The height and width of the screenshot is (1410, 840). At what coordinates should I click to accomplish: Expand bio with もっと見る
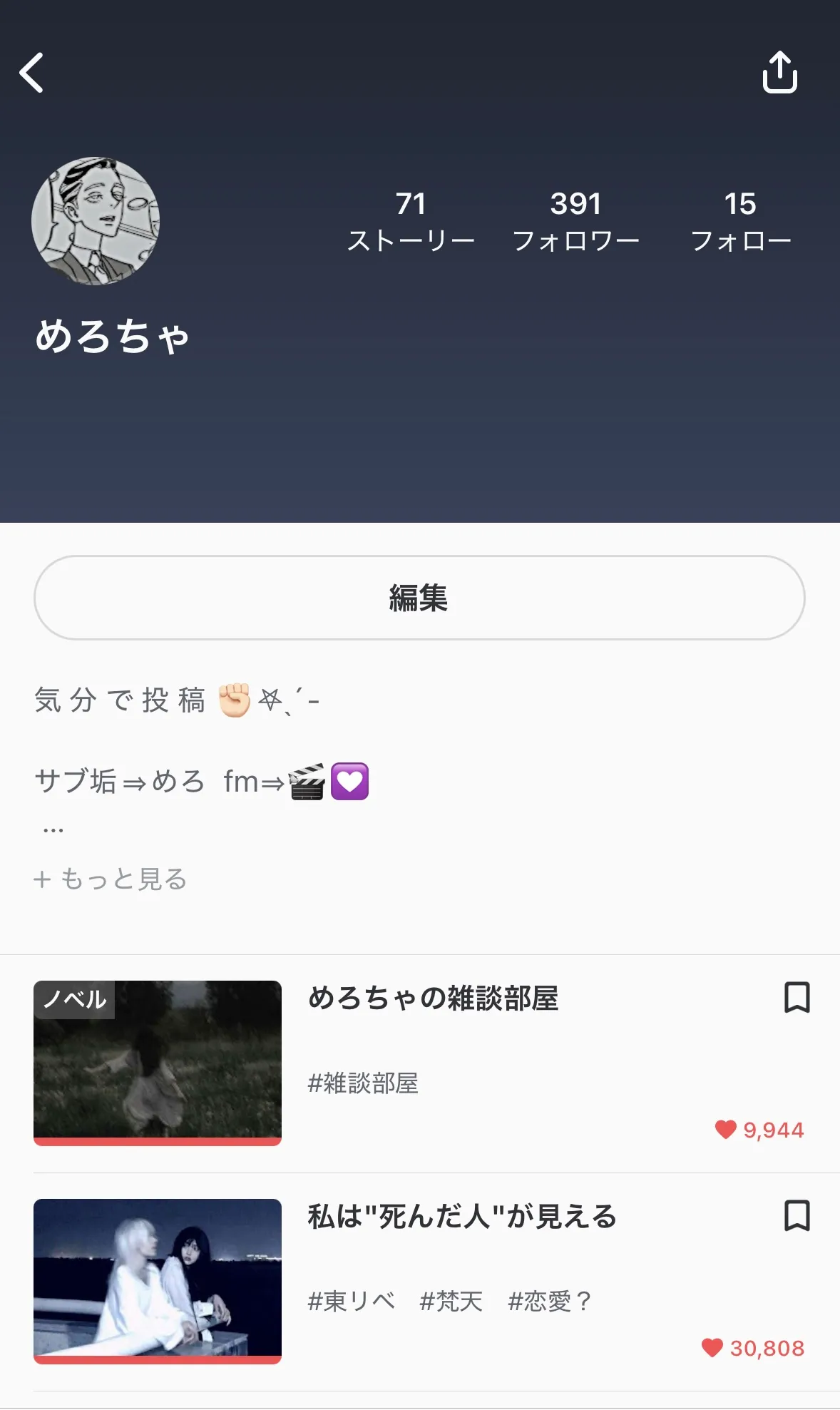111,879
